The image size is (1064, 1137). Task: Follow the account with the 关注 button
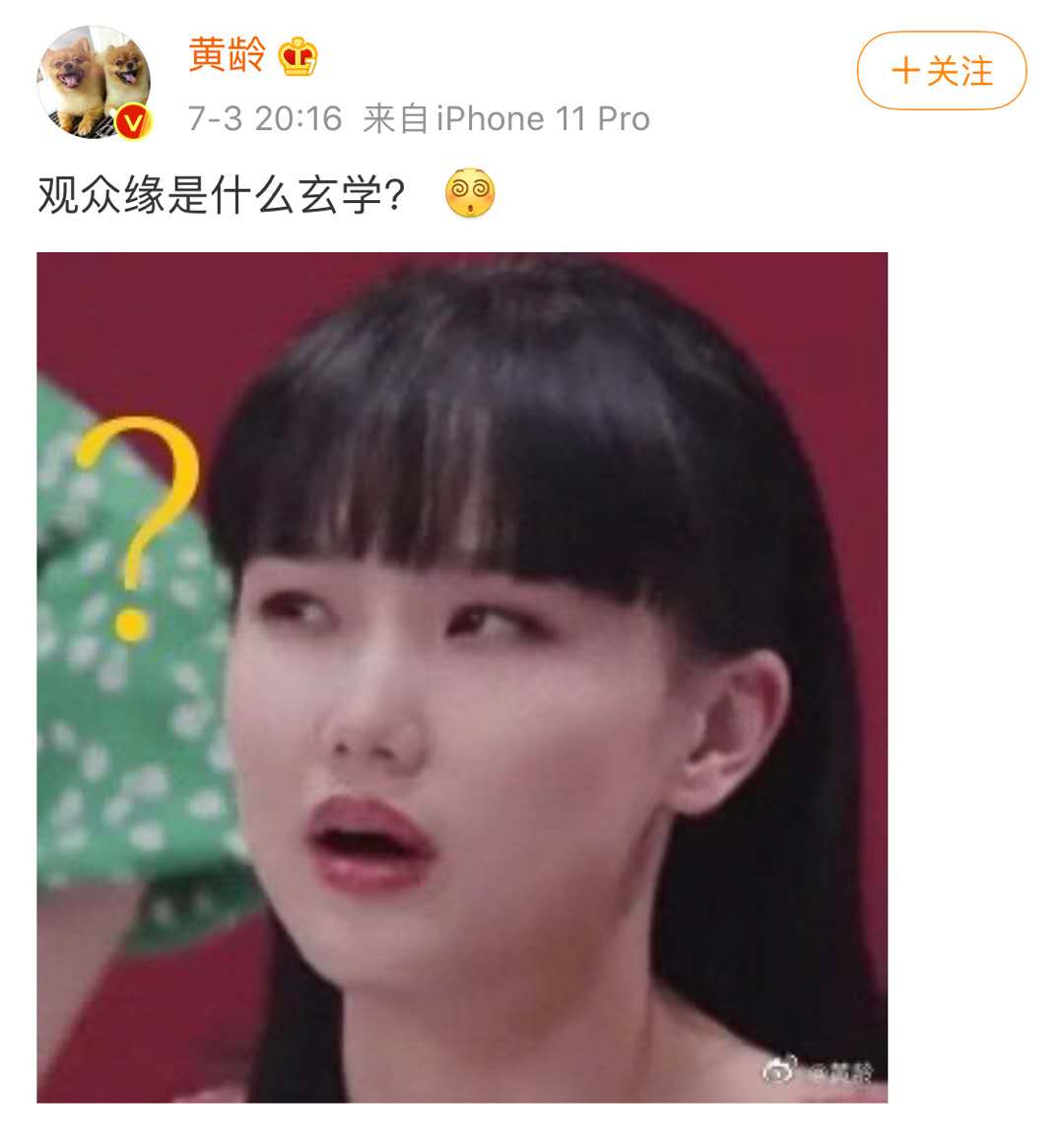pyautogui.click(x=941, y=71)
